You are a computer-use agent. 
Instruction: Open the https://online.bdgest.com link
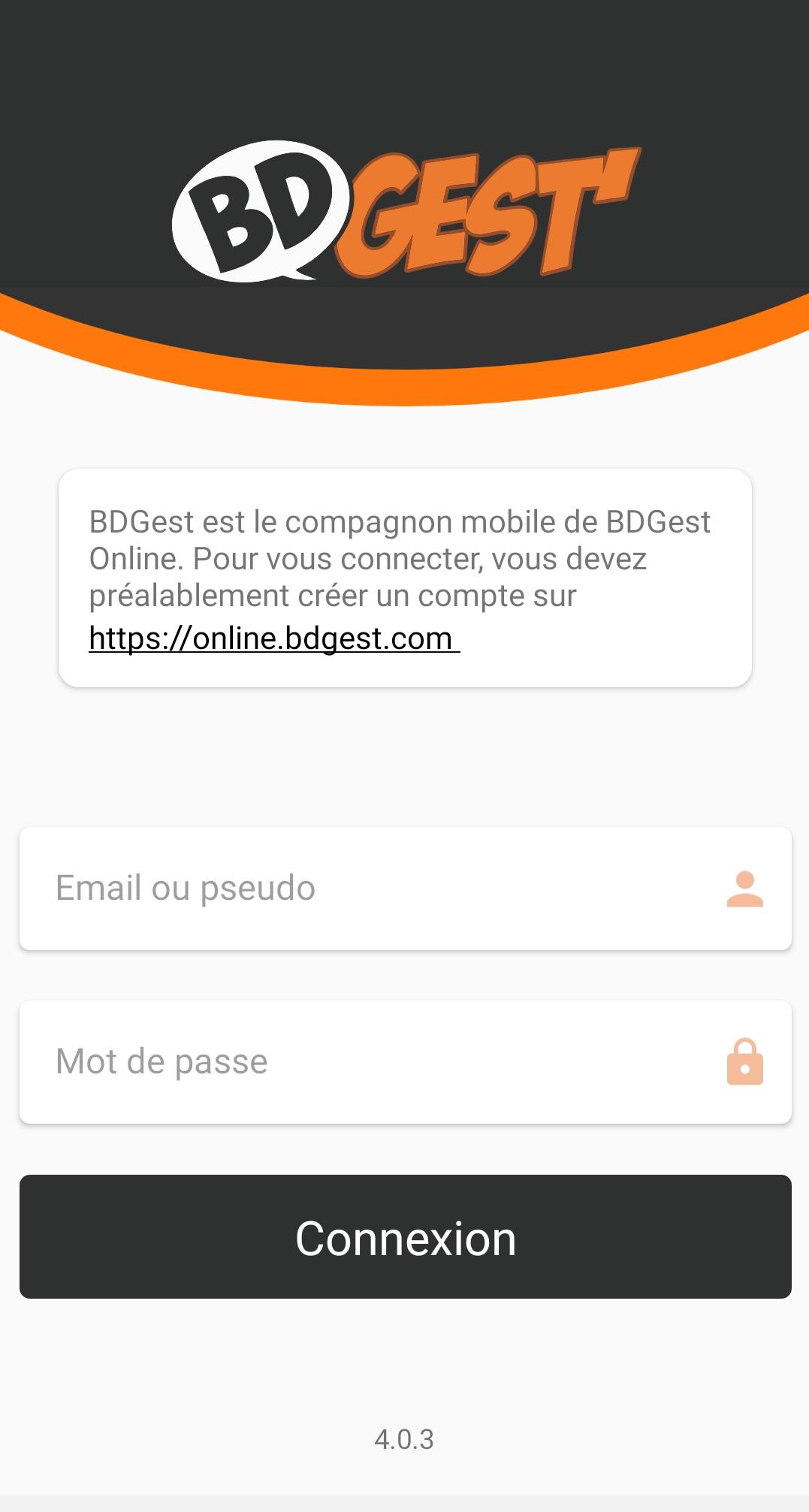[x=274, y=637]
